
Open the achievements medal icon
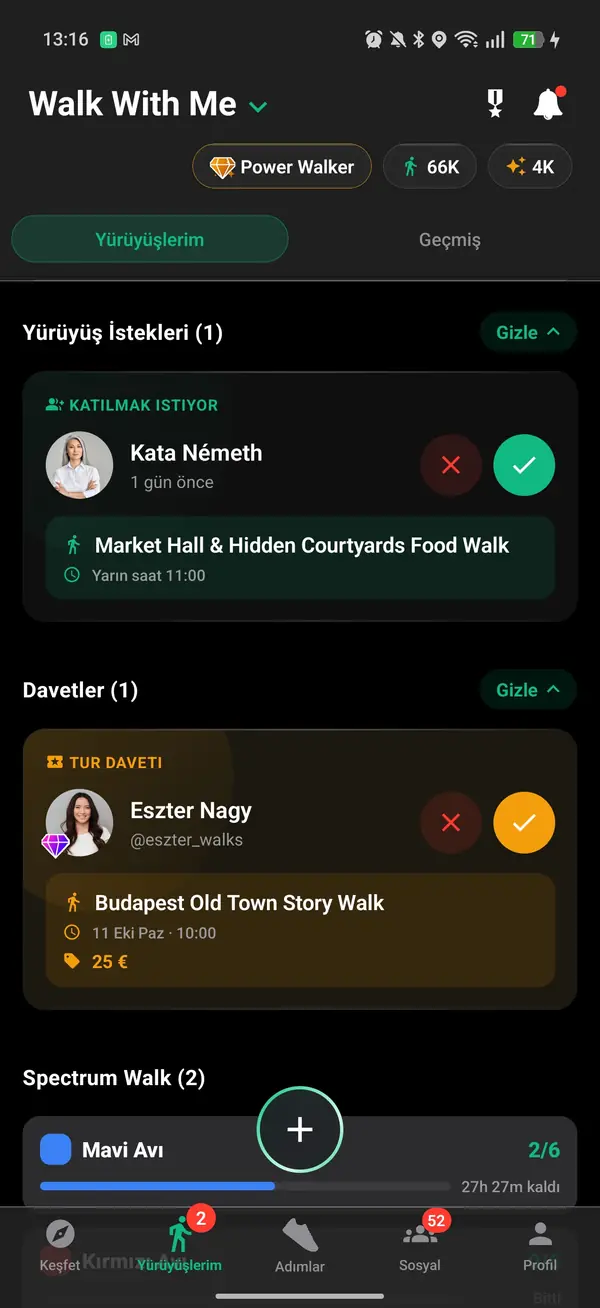(x=495, y=104)
